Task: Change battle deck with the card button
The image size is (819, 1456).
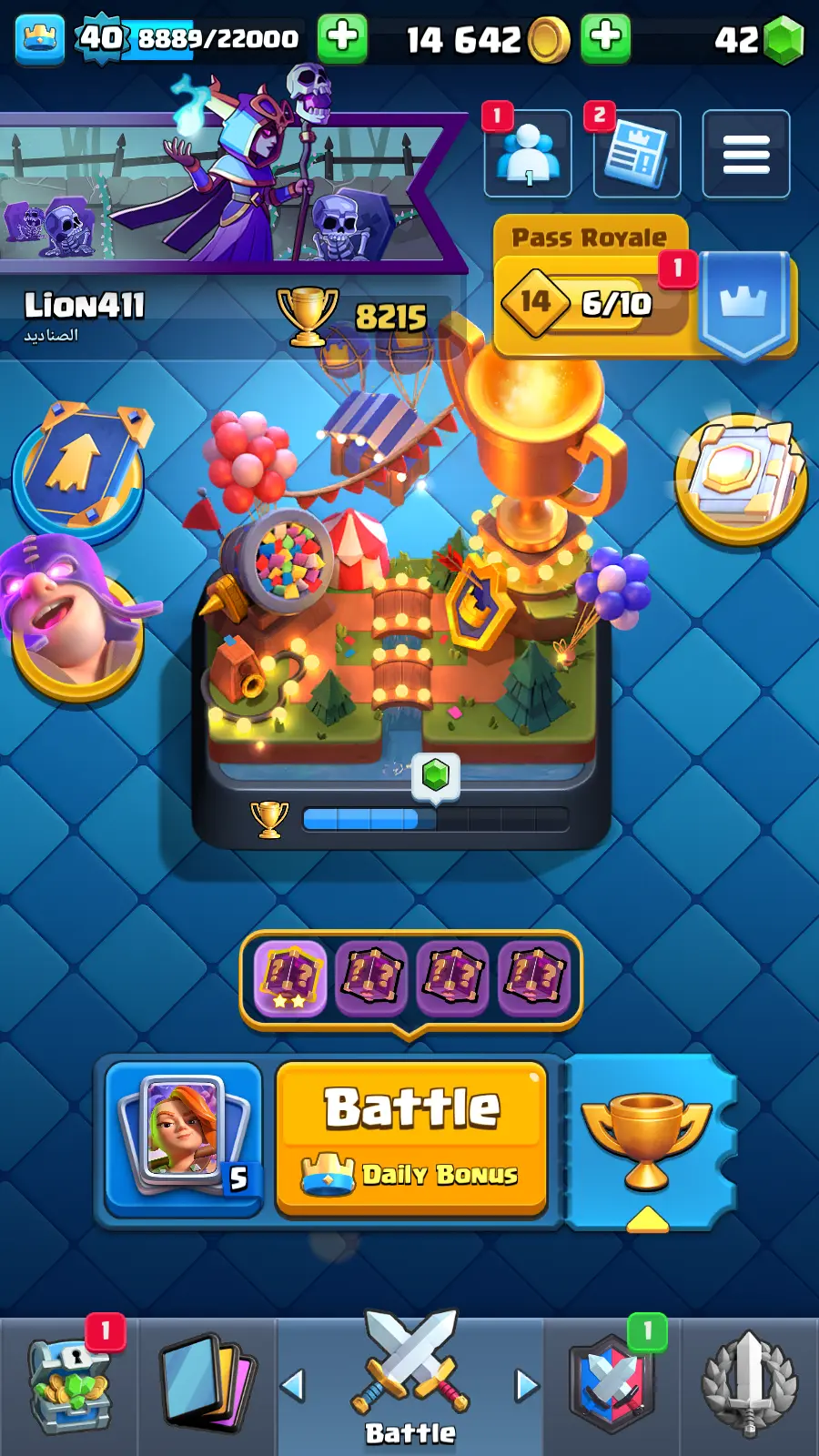Action: (184, 1137)
